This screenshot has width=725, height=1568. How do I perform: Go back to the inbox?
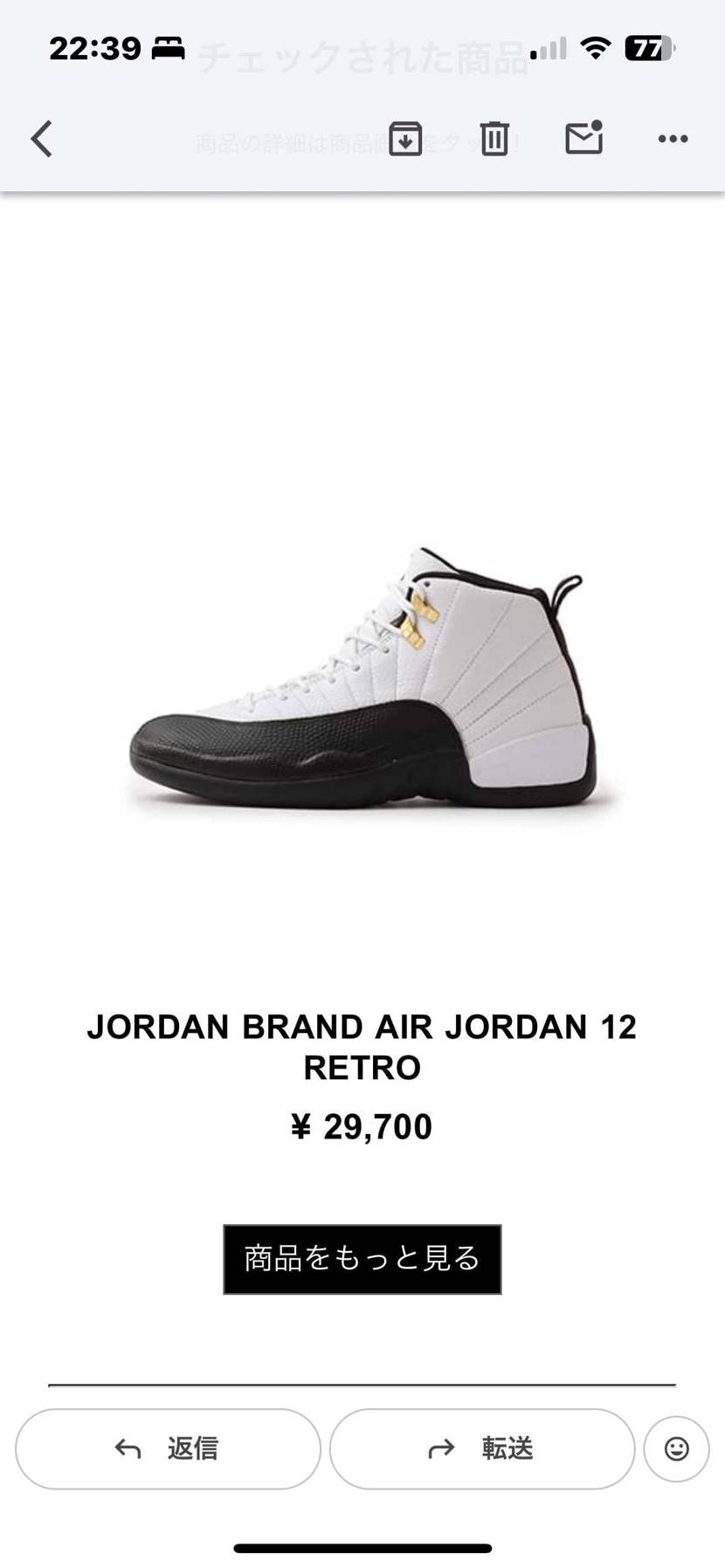point(42,139)
